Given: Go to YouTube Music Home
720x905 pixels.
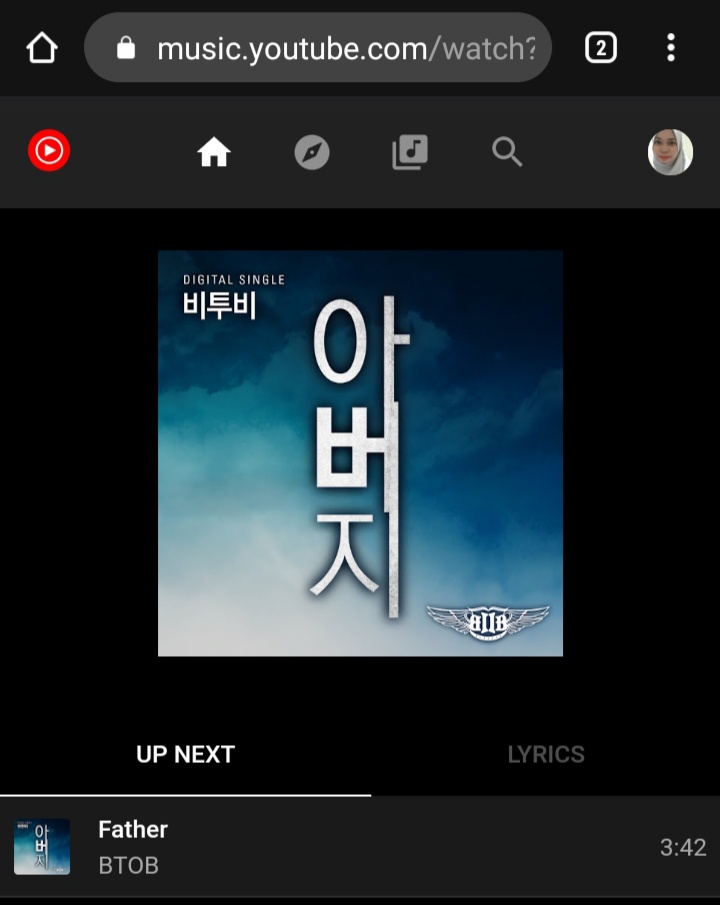Looking at the screenshot, I should tap(214, 152).
